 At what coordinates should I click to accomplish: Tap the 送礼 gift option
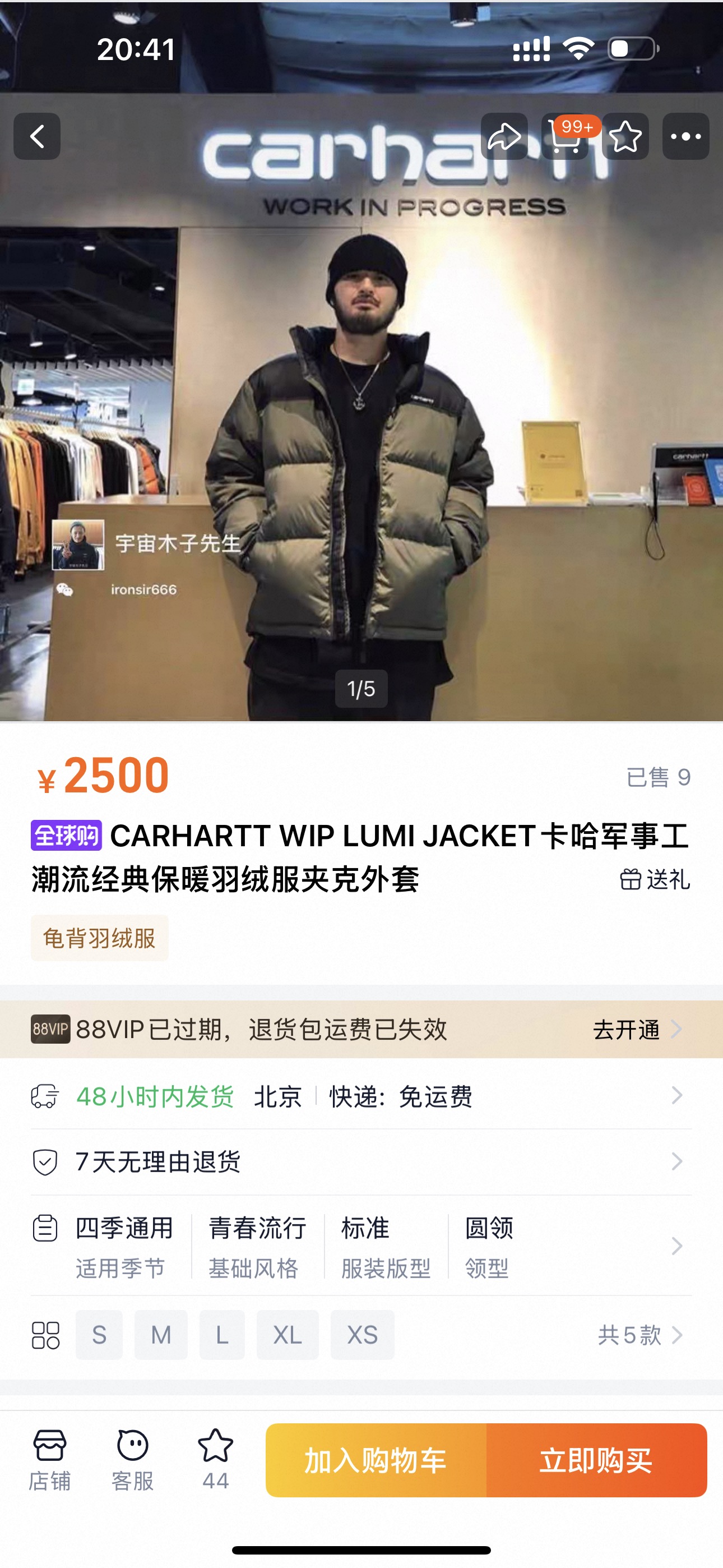point(655,879)
